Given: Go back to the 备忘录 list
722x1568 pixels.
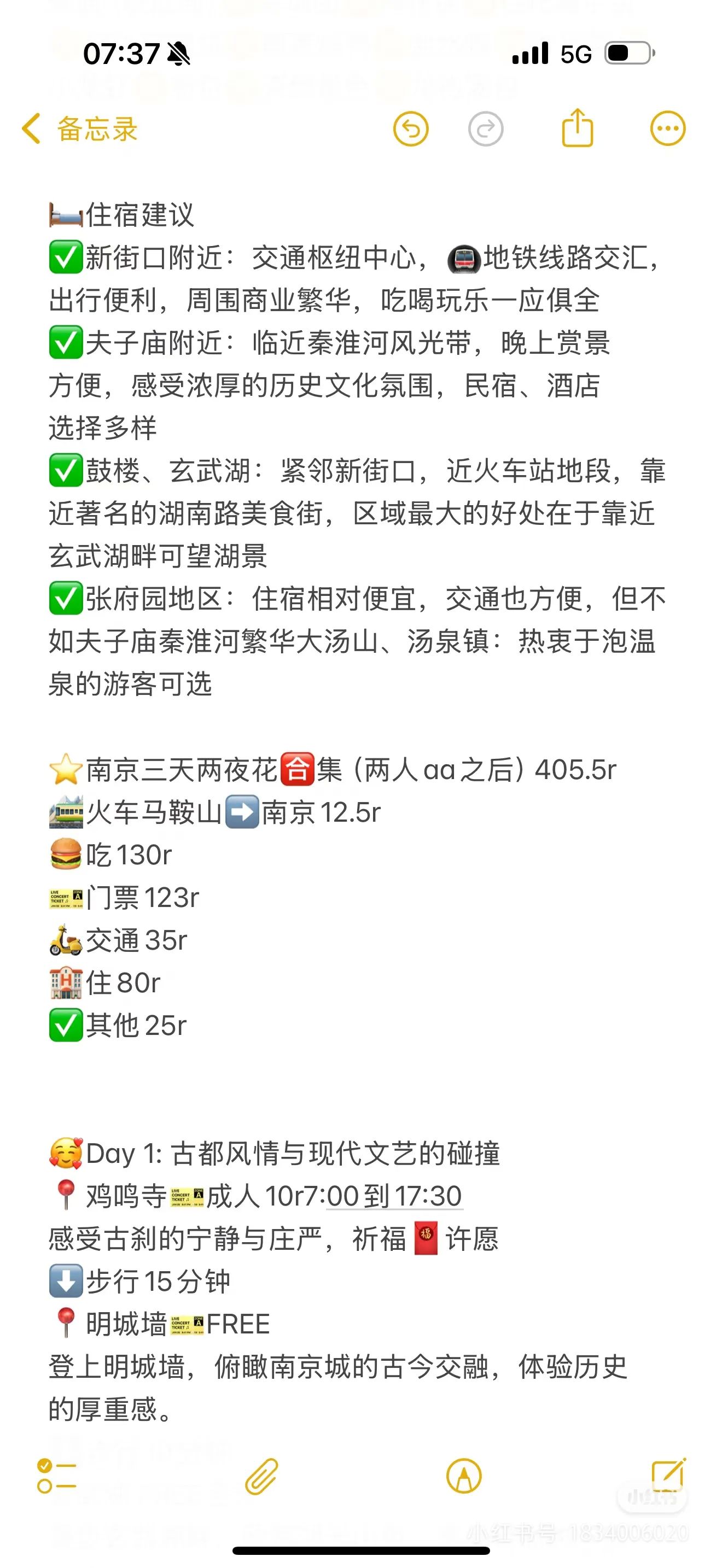Looking at the screenshot, I should tap(79, 129).
